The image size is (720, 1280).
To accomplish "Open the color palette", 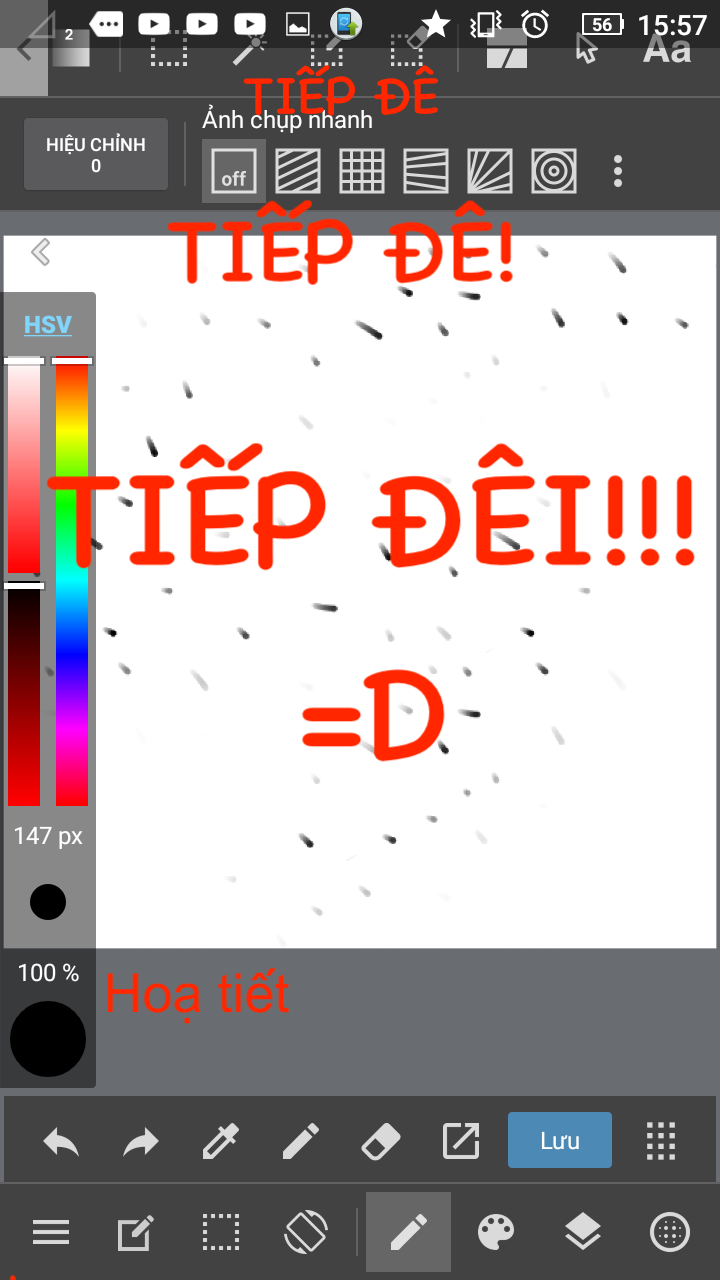I will click(496, 1232).
